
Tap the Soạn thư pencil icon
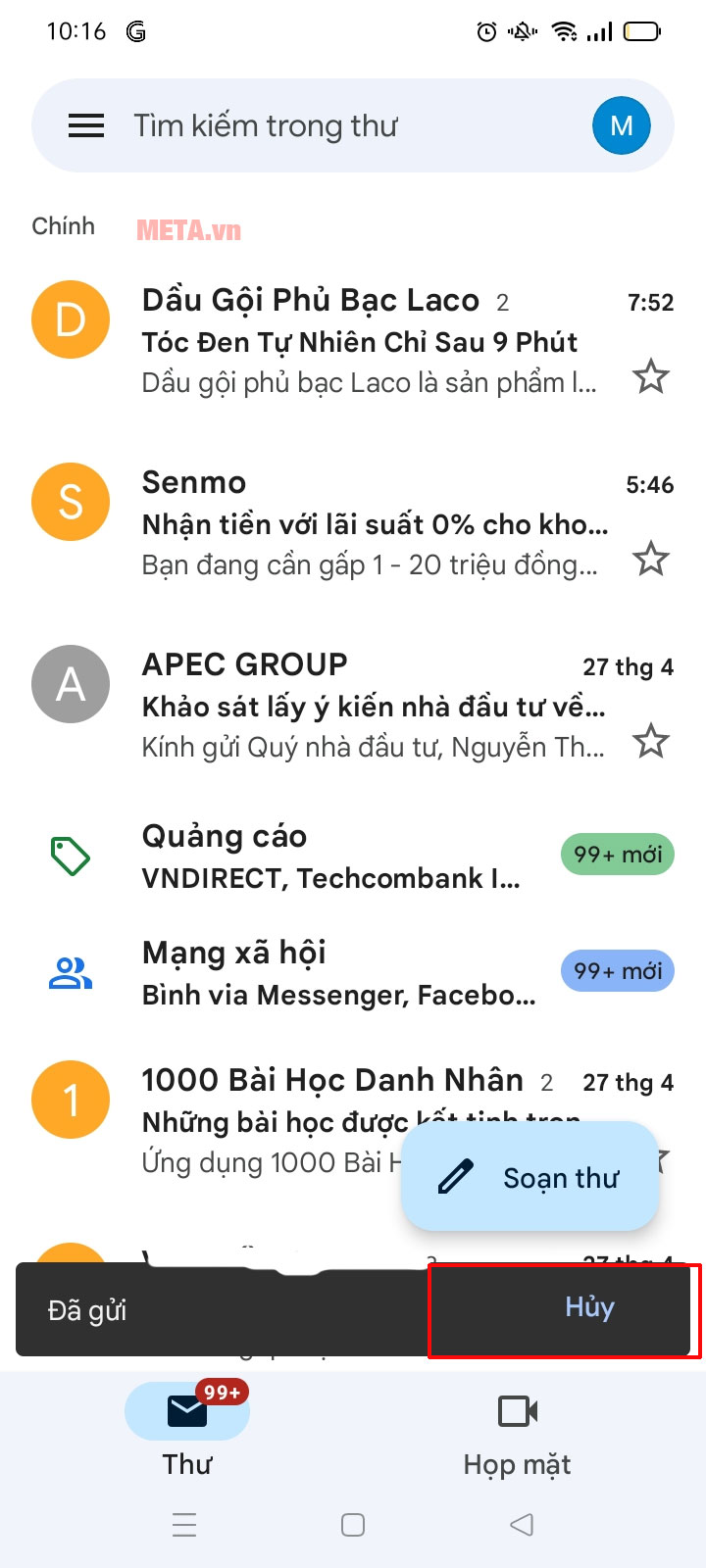[x=454, y=1176]
